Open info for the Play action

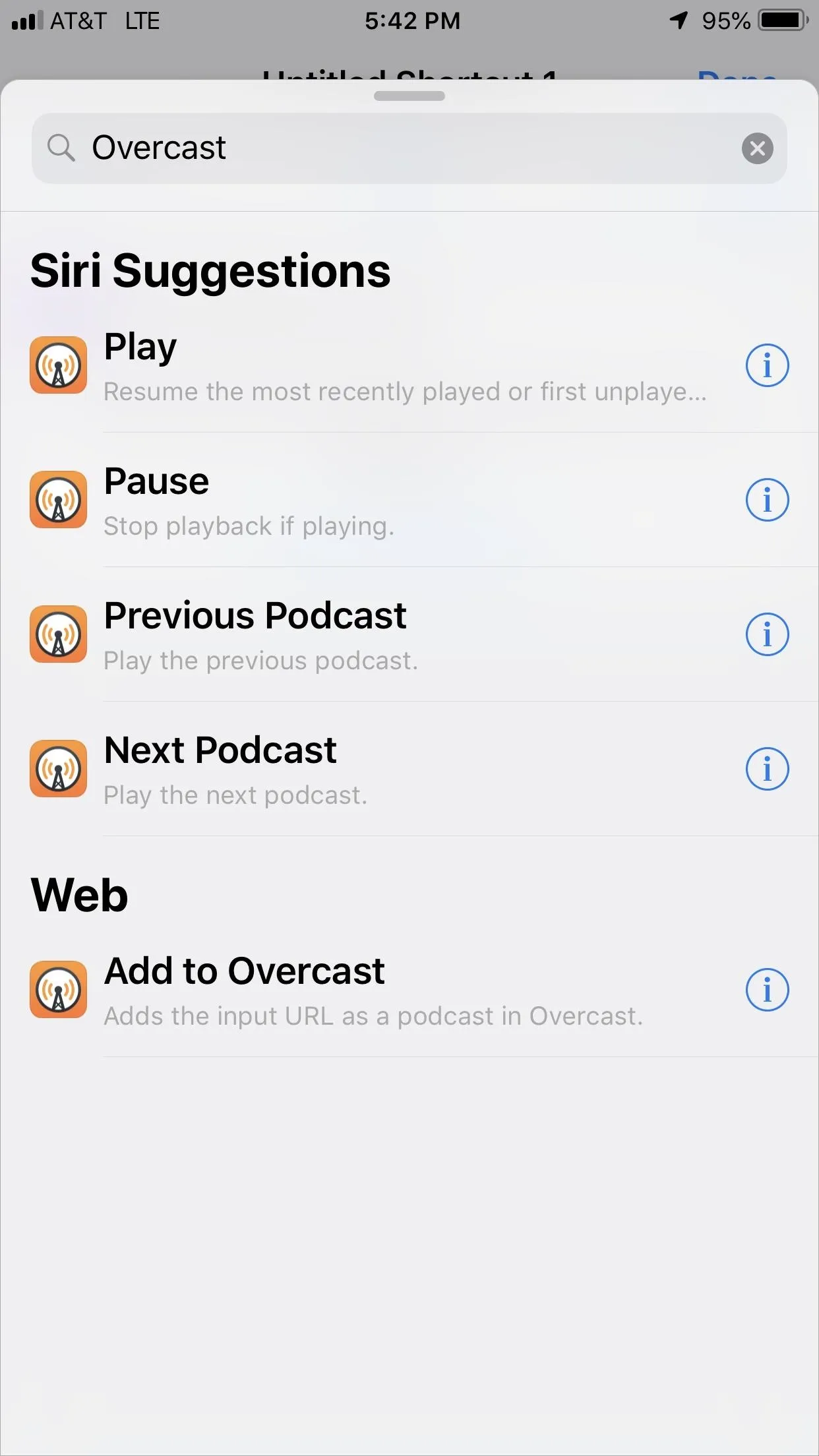767,365
